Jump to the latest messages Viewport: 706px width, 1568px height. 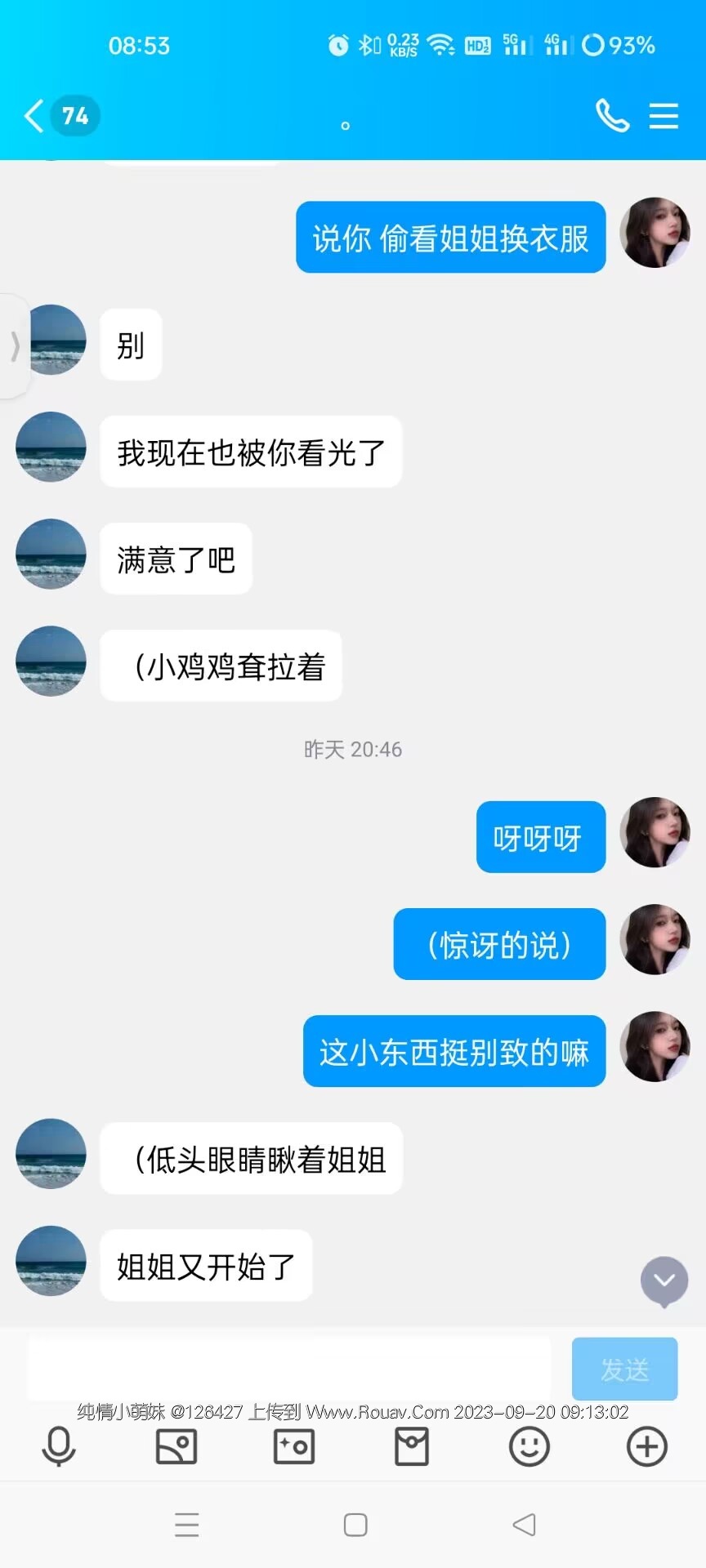point(664,1280)
